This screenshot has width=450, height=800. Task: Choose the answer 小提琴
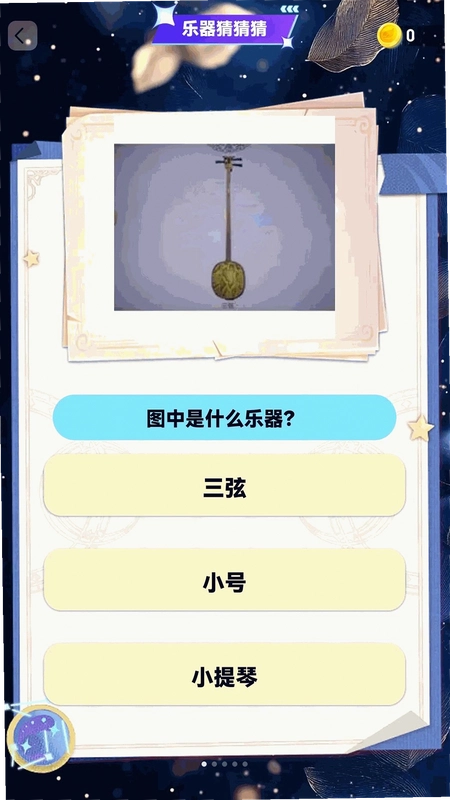click(x=224, y=674)
